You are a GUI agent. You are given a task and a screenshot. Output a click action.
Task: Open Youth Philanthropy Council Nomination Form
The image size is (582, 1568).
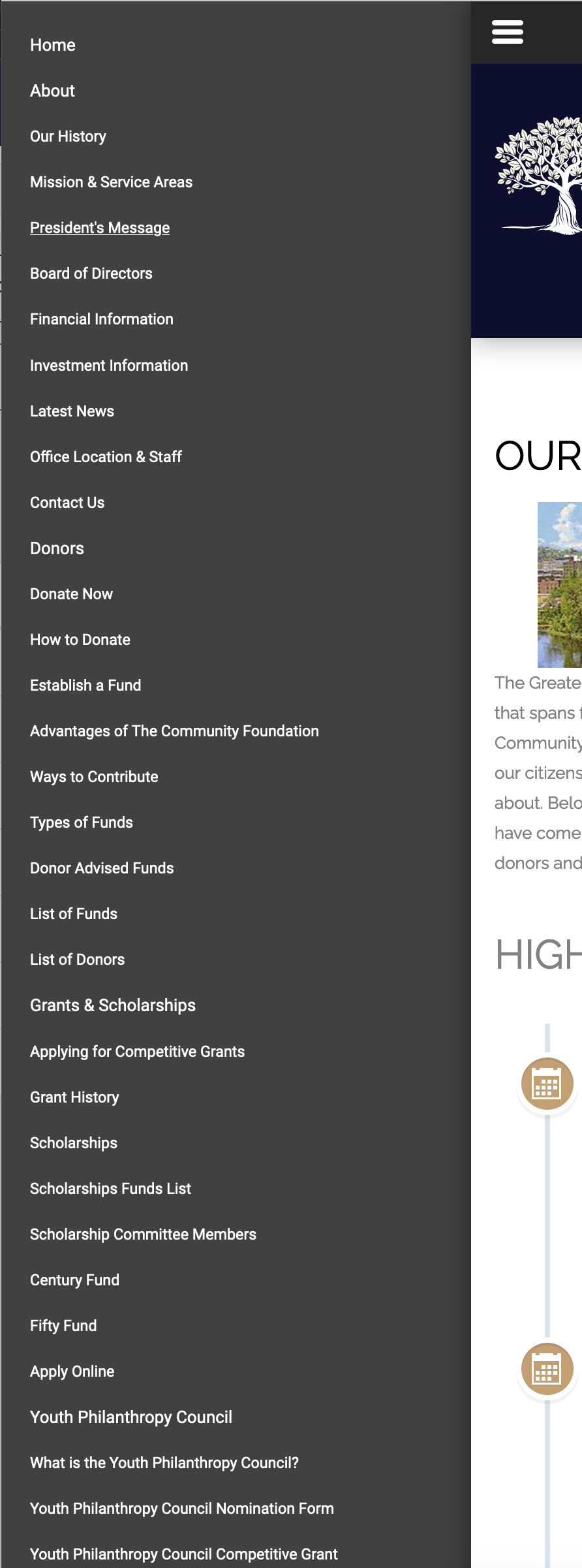click(181, 1509)
